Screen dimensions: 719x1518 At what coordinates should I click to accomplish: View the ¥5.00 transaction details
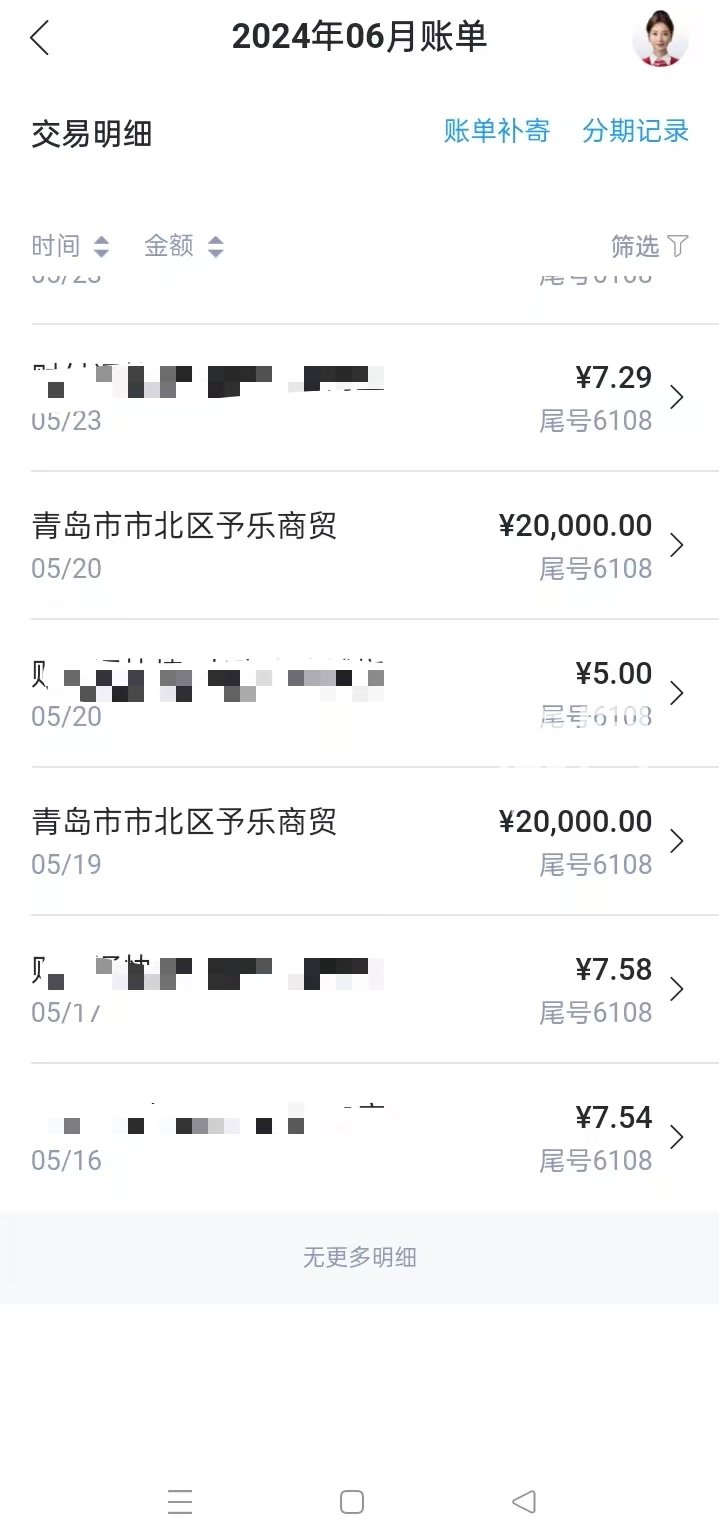[360, 693]
